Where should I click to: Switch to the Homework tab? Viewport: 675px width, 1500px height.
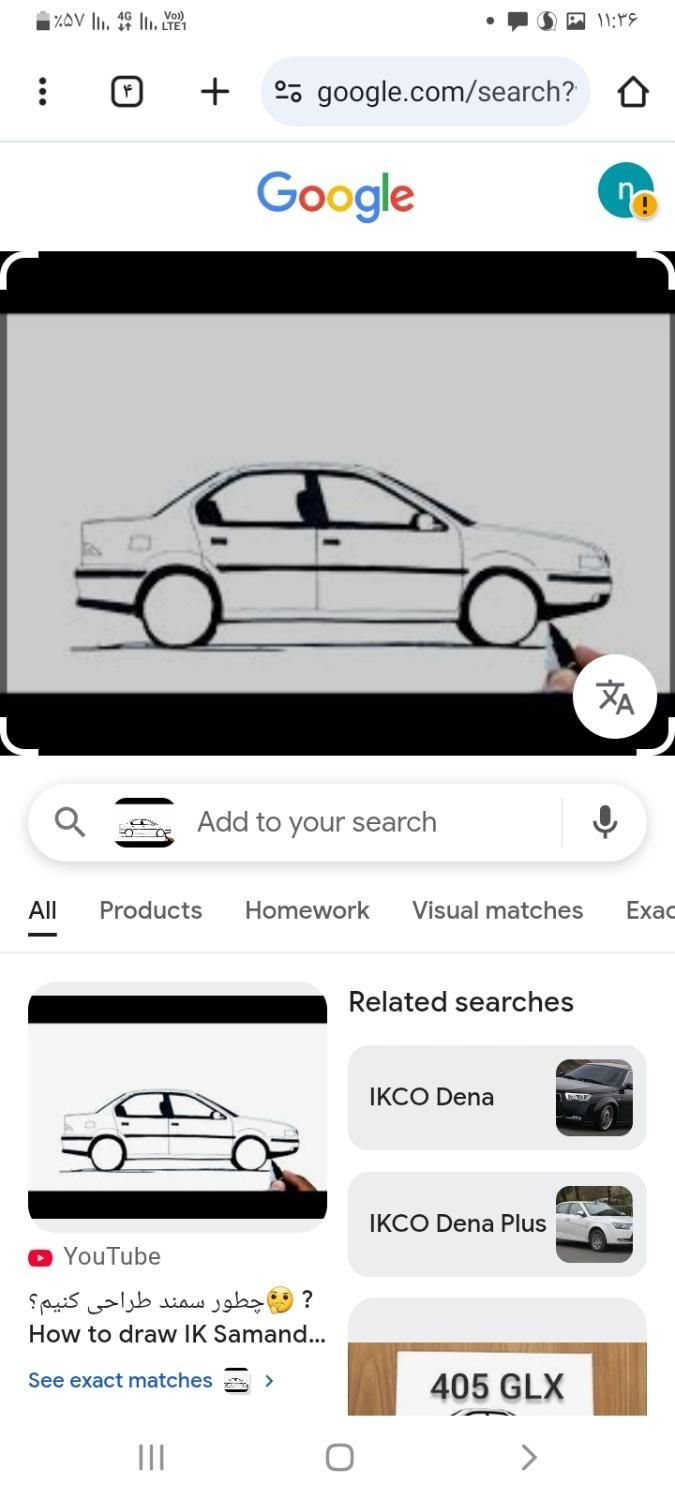307,910
